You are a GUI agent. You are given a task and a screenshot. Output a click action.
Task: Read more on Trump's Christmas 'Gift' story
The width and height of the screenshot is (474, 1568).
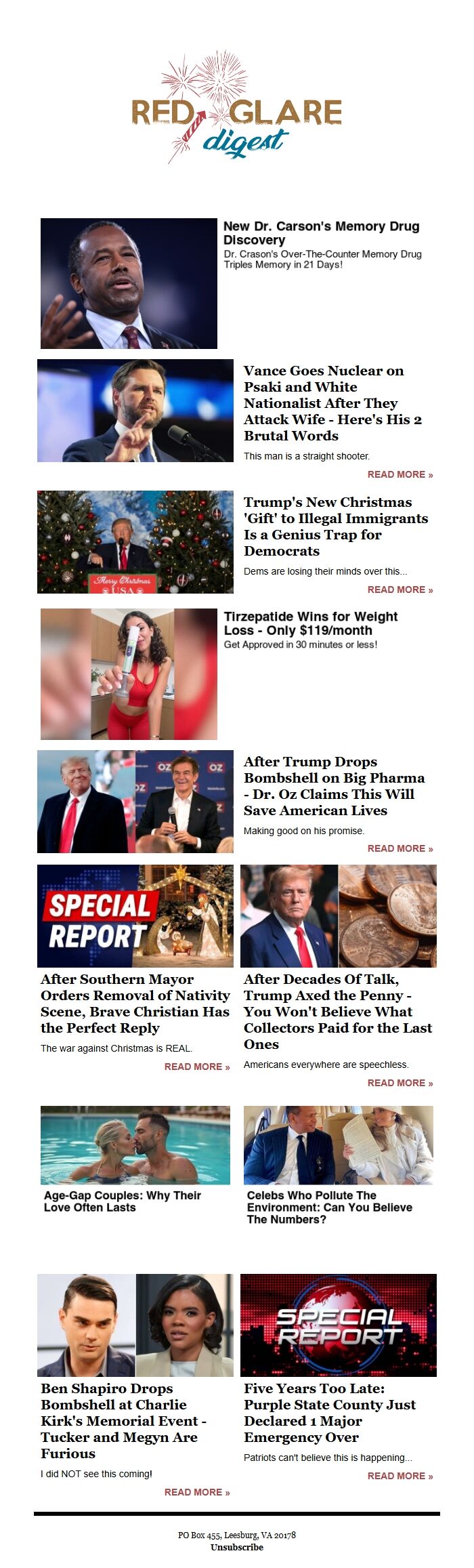(x=400, y=590)
